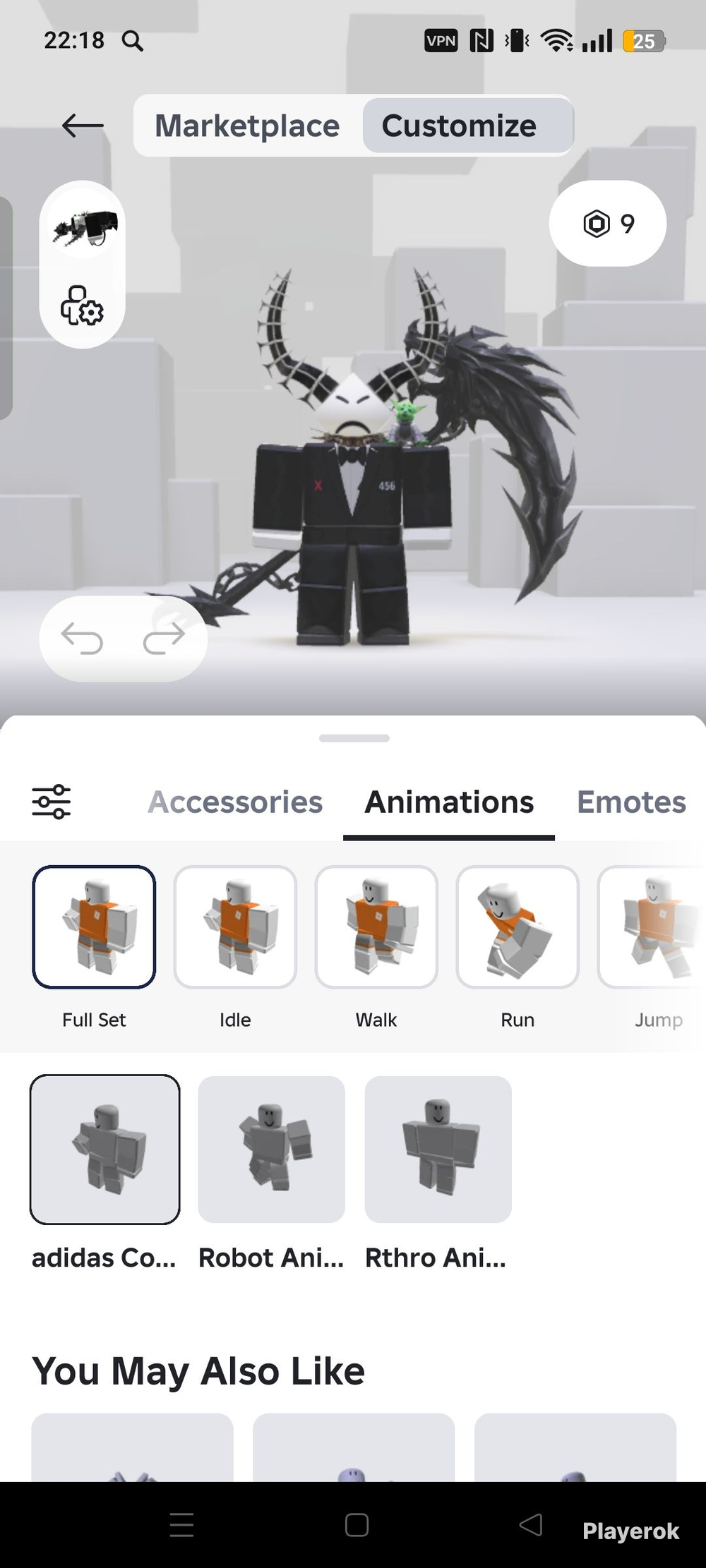Open the filter options icon
Image resolution: width=706 pixels, height=1568 pixels.
tap(52, 802)
